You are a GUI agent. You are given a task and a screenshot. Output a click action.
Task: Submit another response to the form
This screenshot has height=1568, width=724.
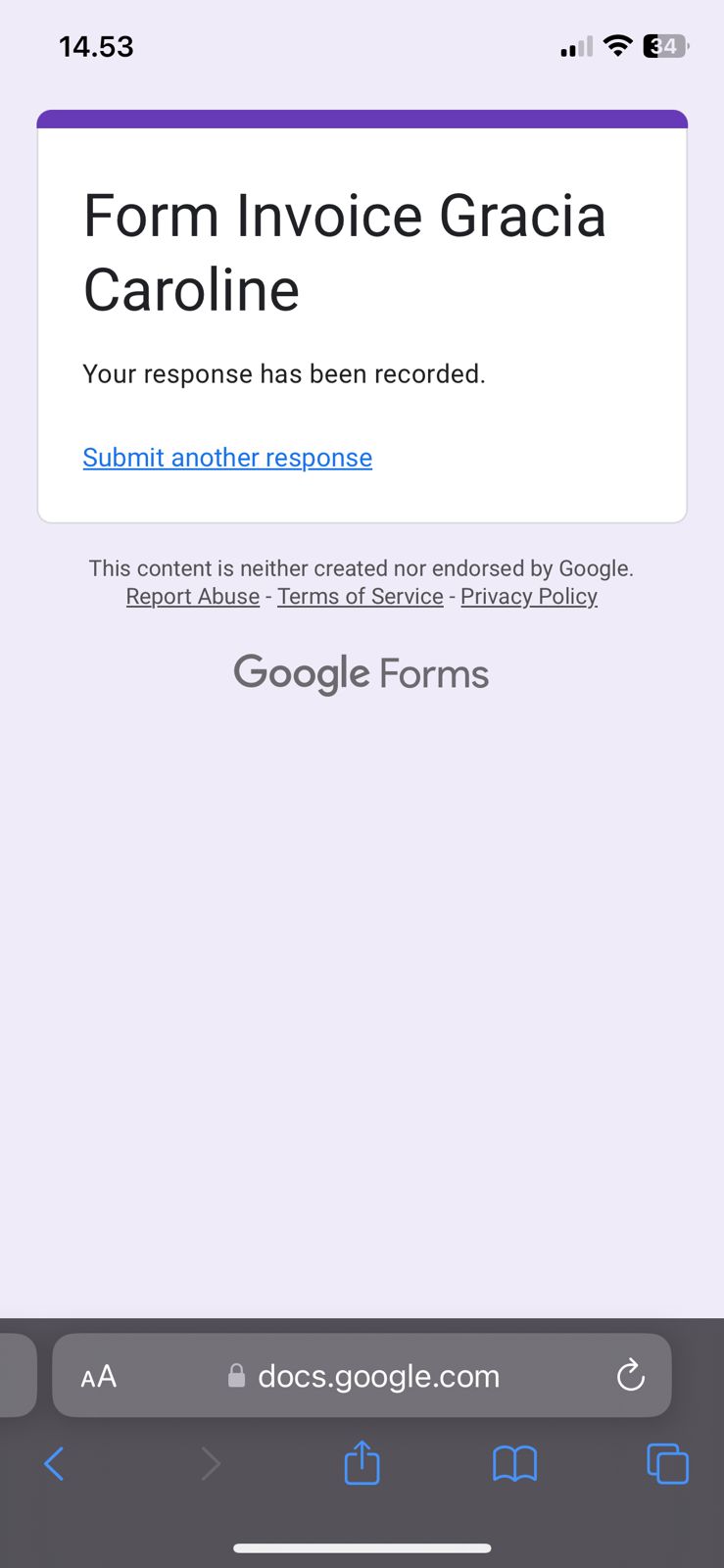pyautogui.click(x=227, y=458)
